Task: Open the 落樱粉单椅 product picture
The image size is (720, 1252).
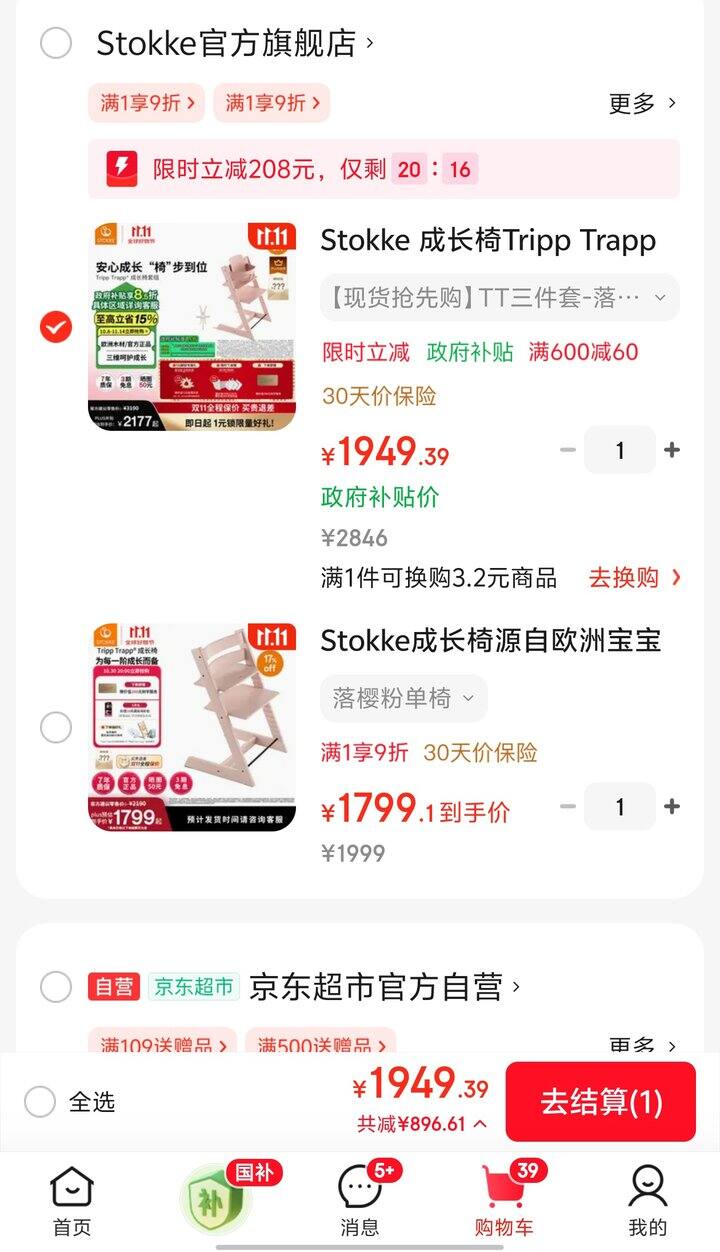Action: pyautogui.click(x=192, y=727)
